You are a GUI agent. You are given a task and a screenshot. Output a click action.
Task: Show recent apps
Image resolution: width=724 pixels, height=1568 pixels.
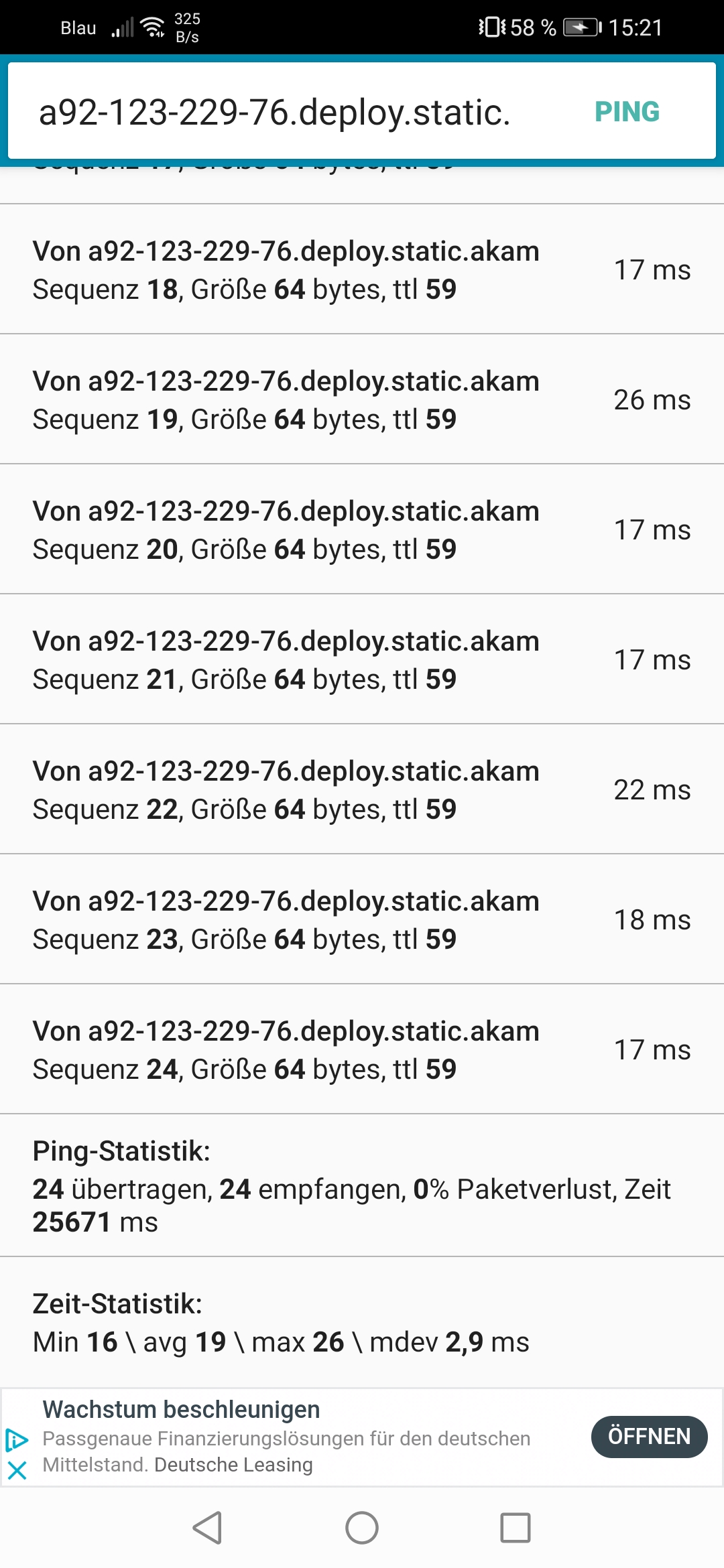point(516,1528)
